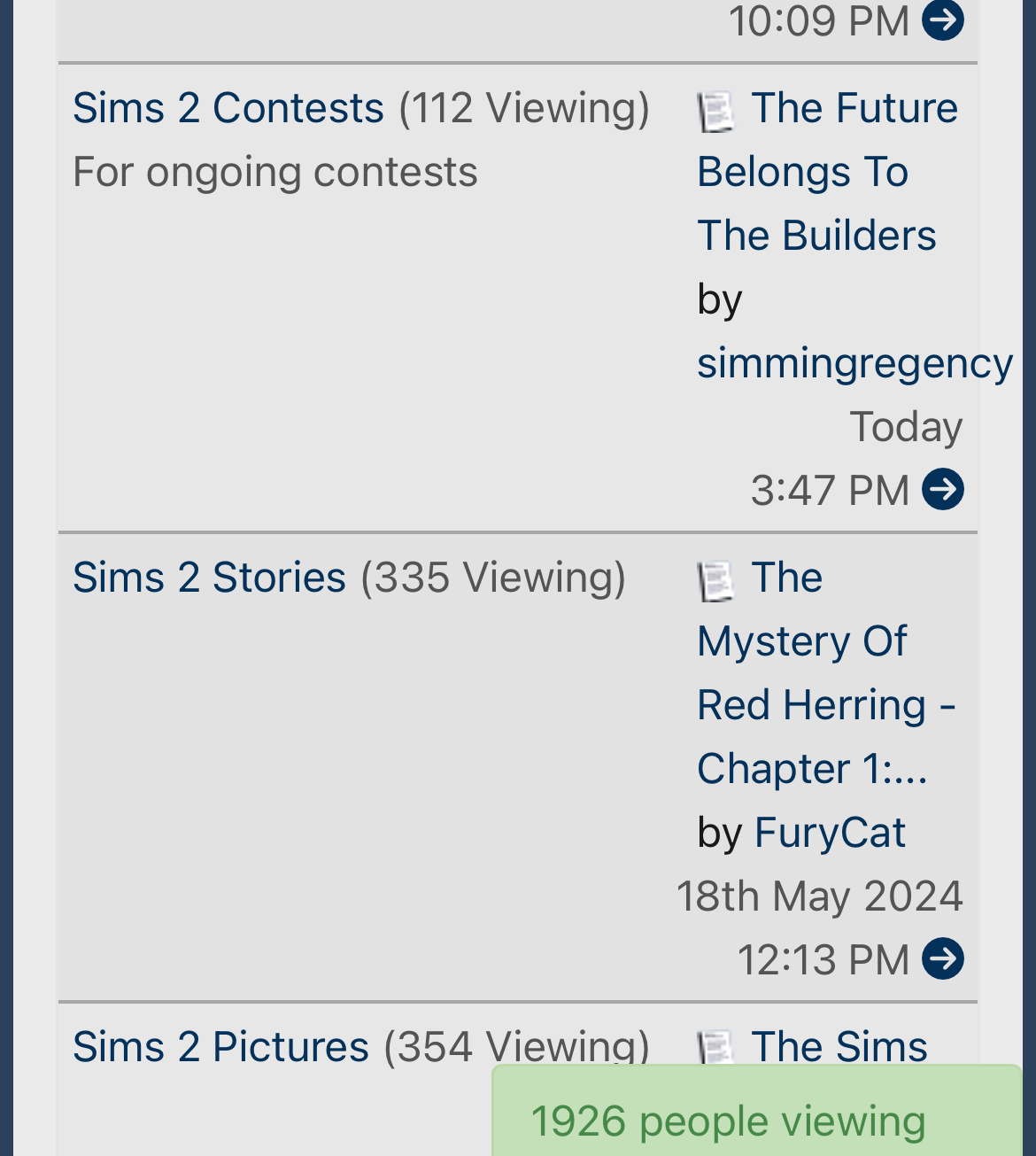Click the thread icon beside The Future Belongs To The Builders
This screenshot has width=1036, height=1156.
pos(716,112)
